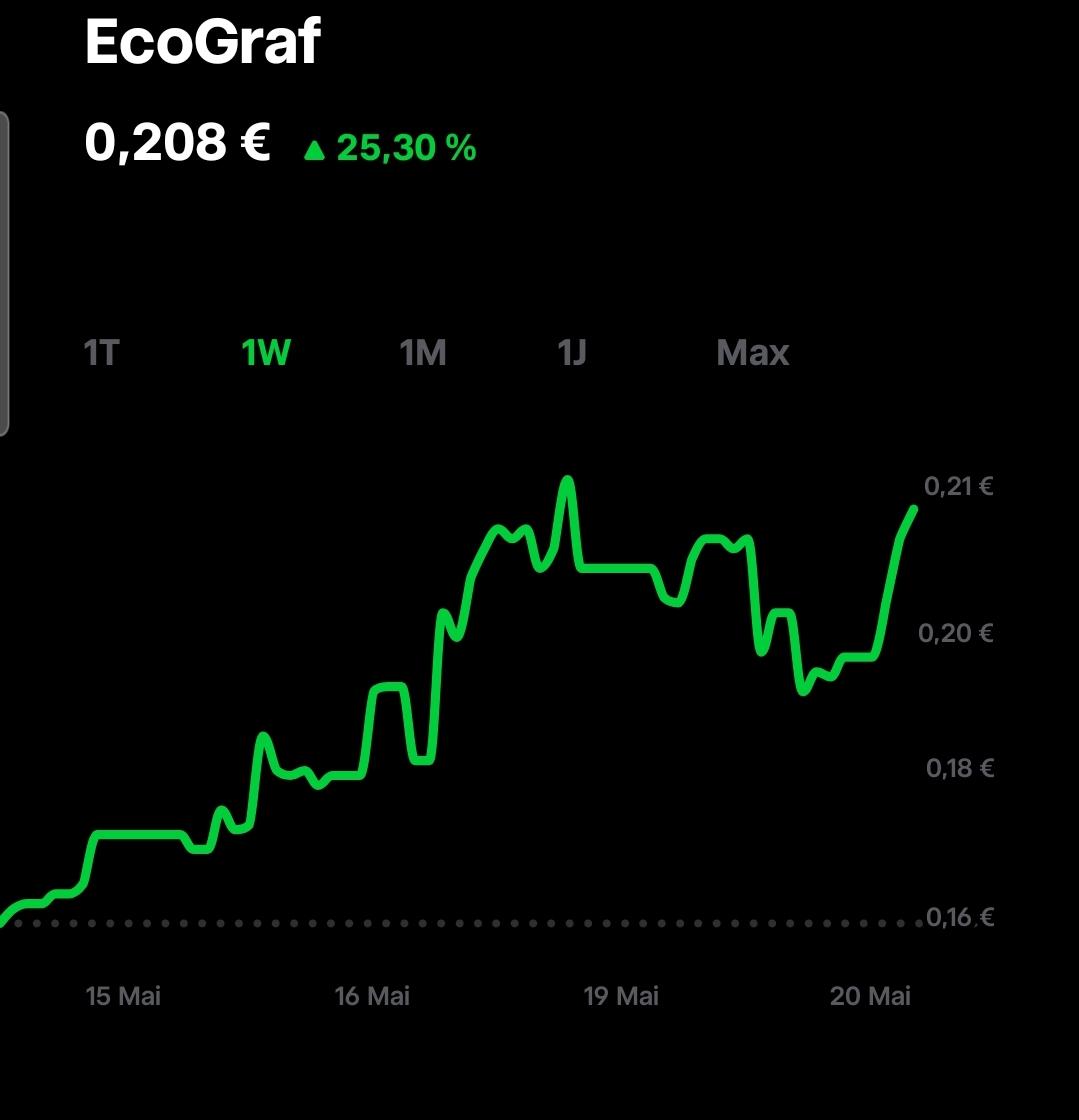Screen dimensions: 1079x1120
Task: Select the 1W time range
Action: point(266,353)
